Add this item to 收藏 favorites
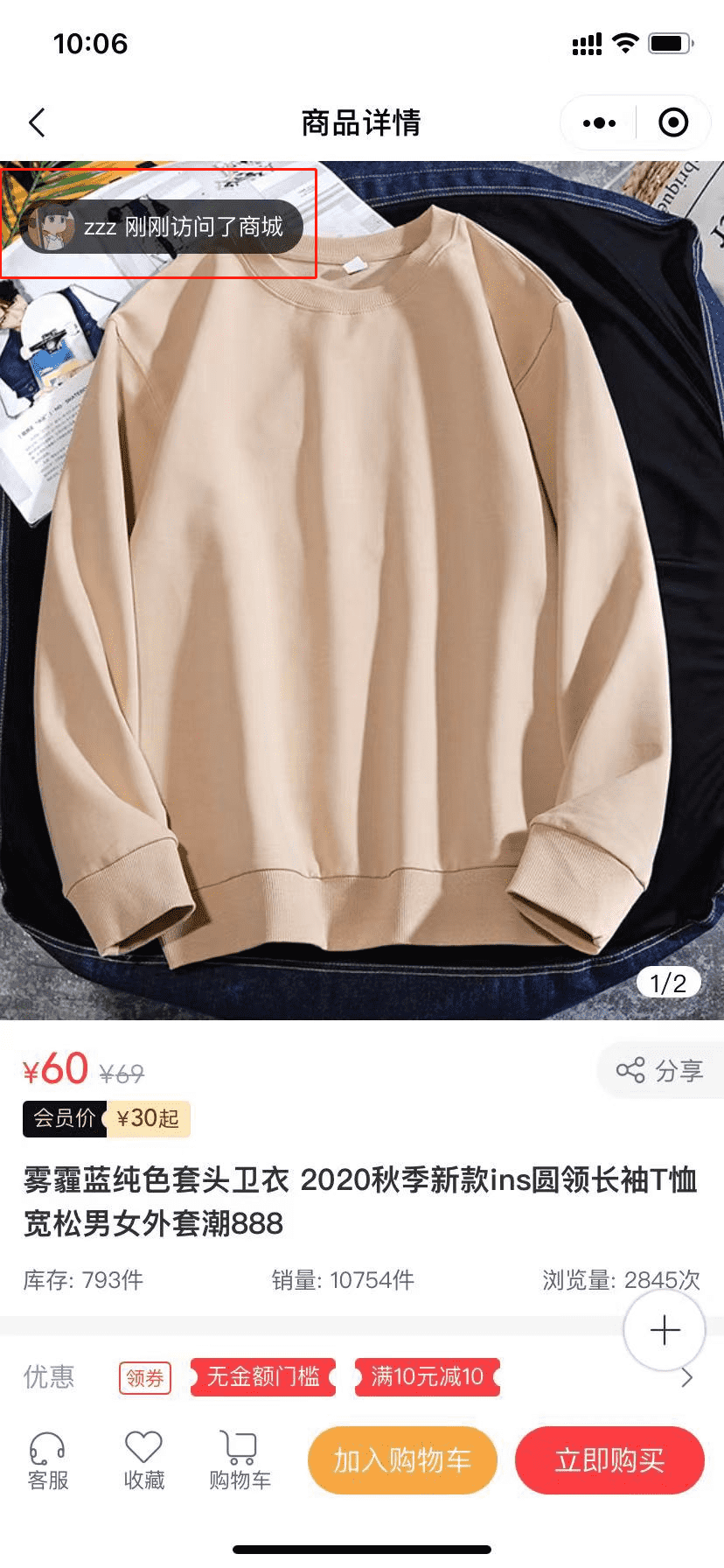Screen dimensions: 724x1568 144,1460
